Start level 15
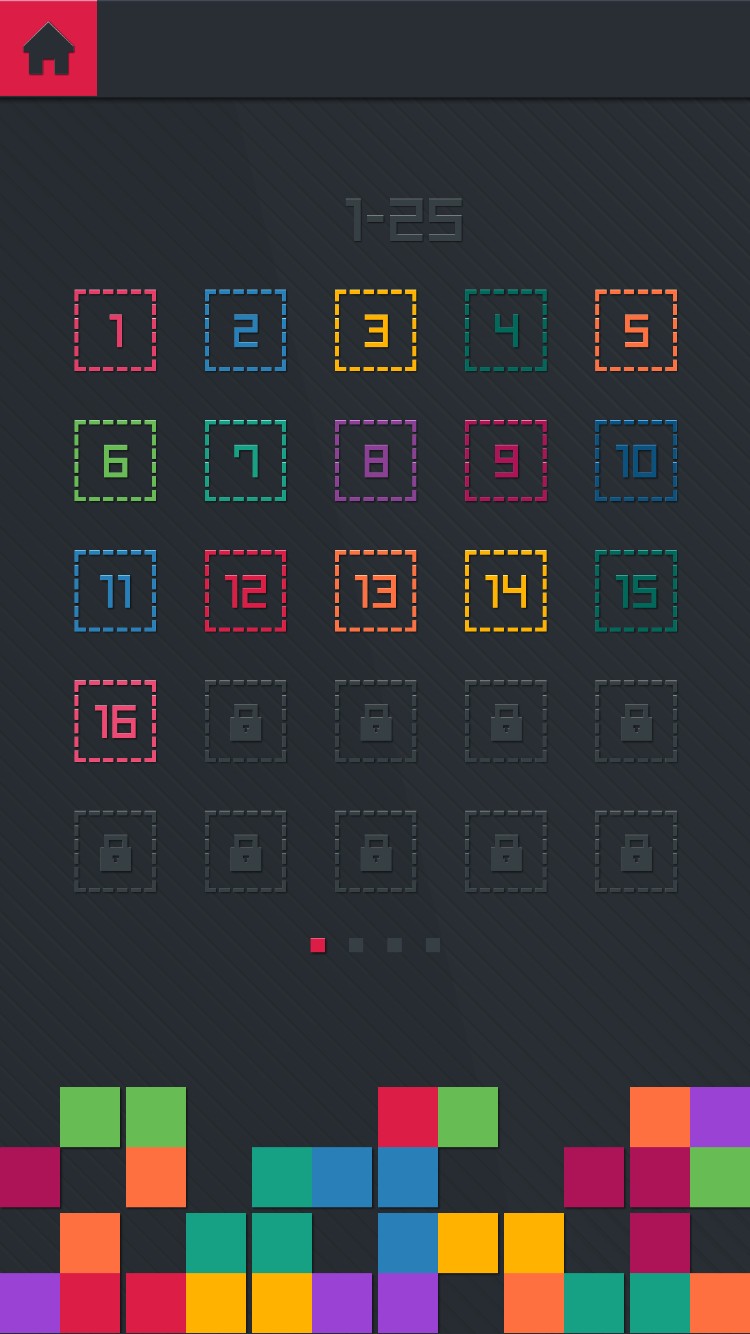 [635, 590]
